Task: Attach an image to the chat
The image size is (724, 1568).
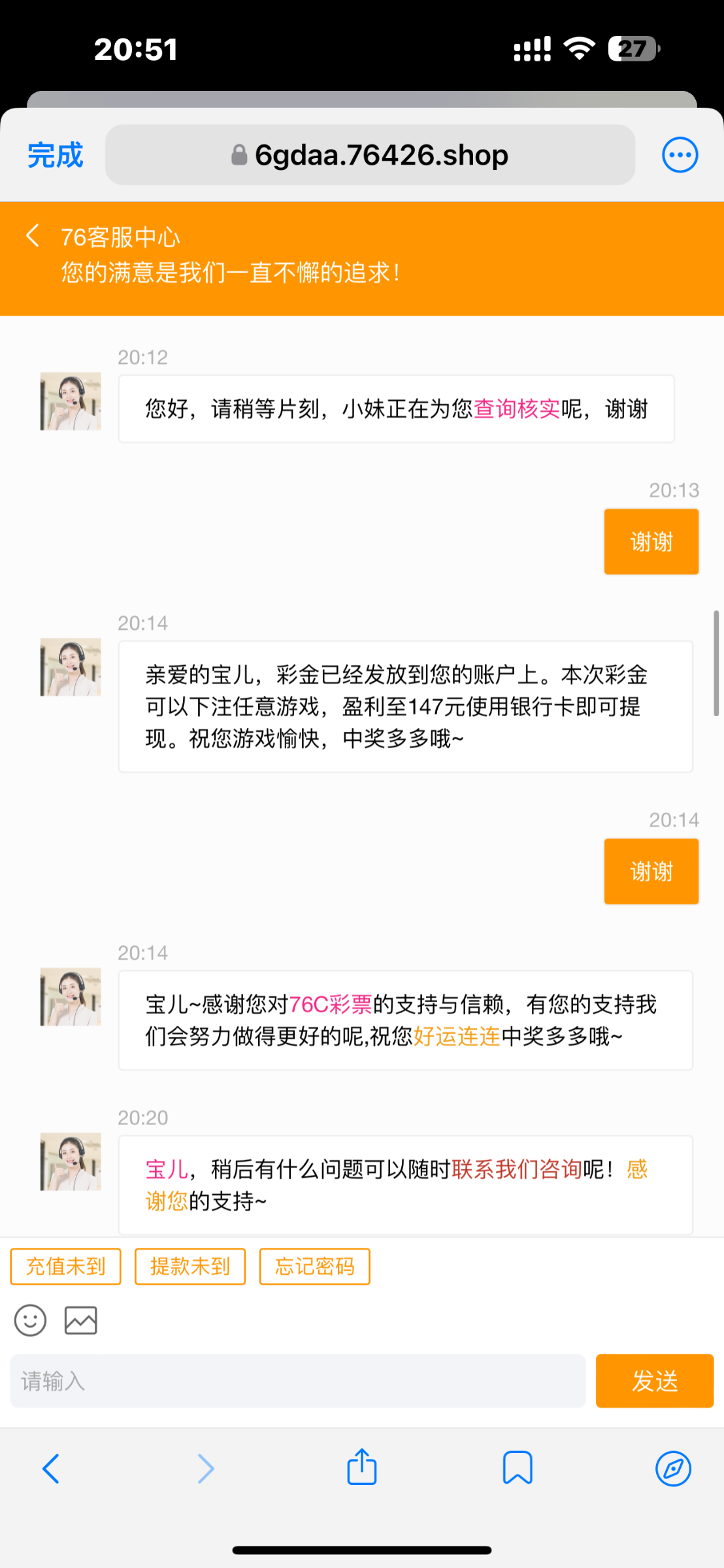Action: coord(81,1320)
